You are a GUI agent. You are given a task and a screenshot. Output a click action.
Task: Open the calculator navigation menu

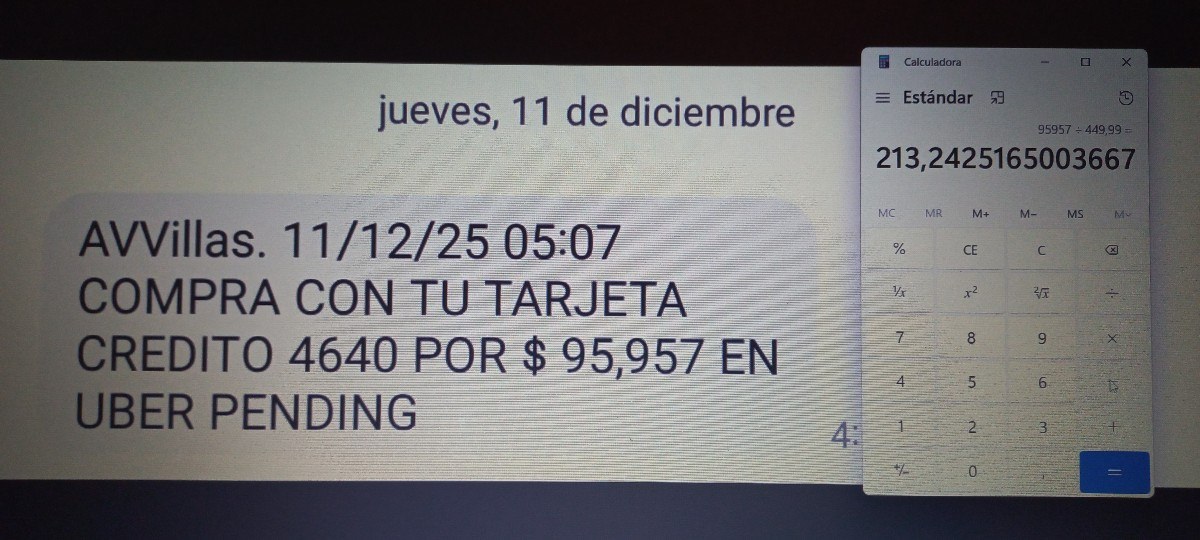[882, 98]
